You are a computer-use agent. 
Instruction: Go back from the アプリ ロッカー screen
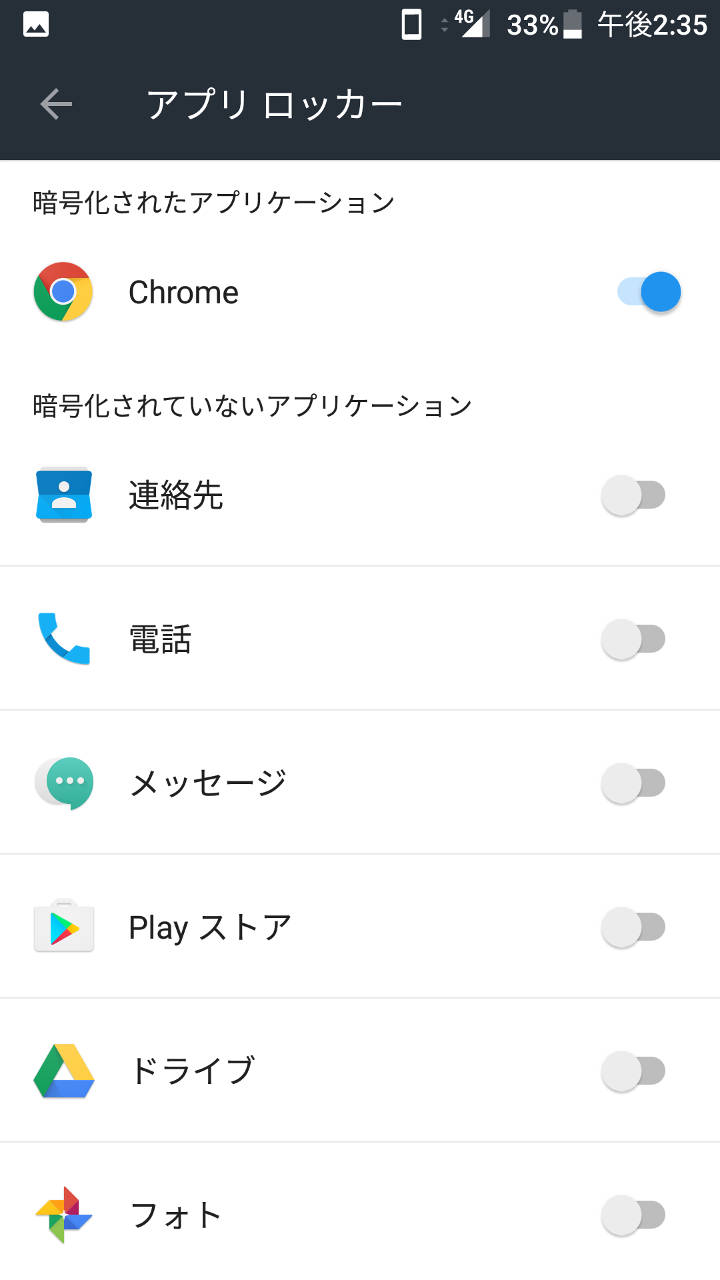pyautogui.click(x=56, y=104)
